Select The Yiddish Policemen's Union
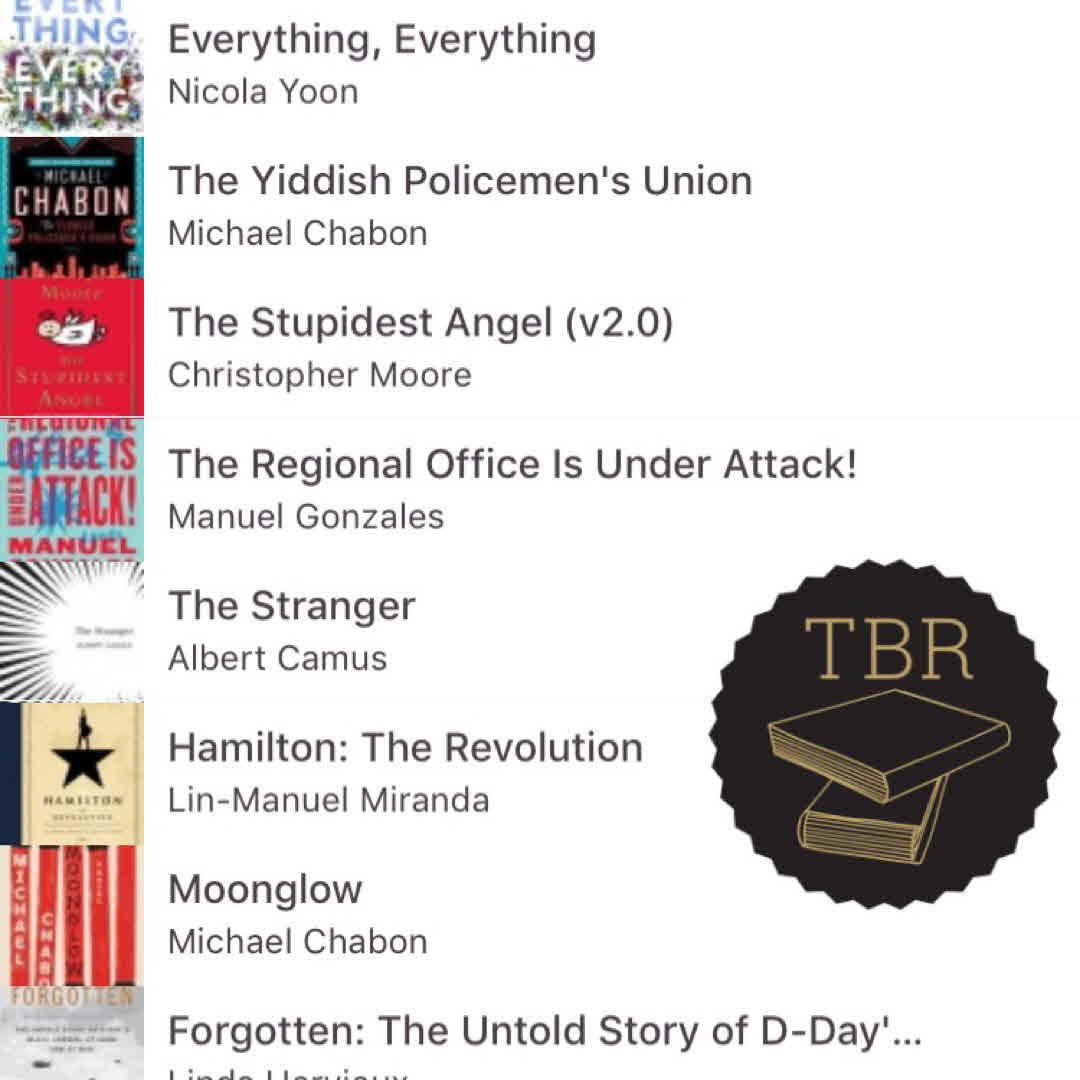 (x=459, y=183)
